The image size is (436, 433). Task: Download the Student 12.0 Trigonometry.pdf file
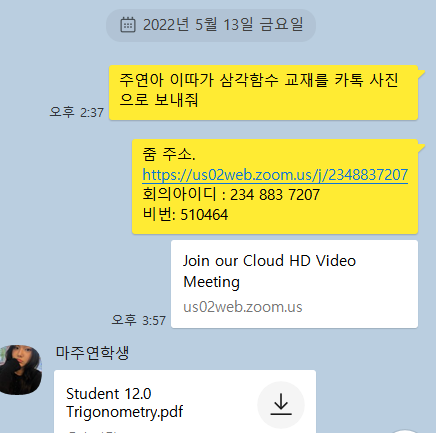click(x=281, y=405)
